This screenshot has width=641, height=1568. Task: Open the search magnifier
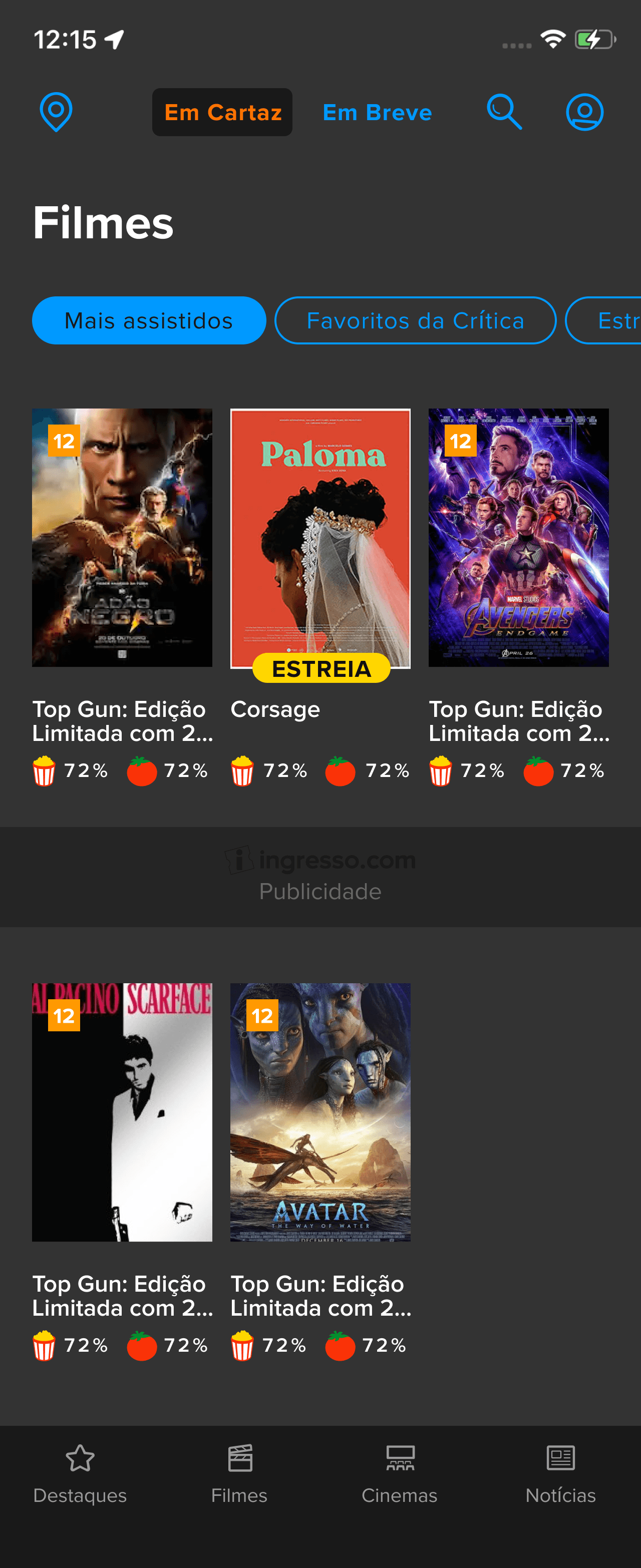pos(504,112)
